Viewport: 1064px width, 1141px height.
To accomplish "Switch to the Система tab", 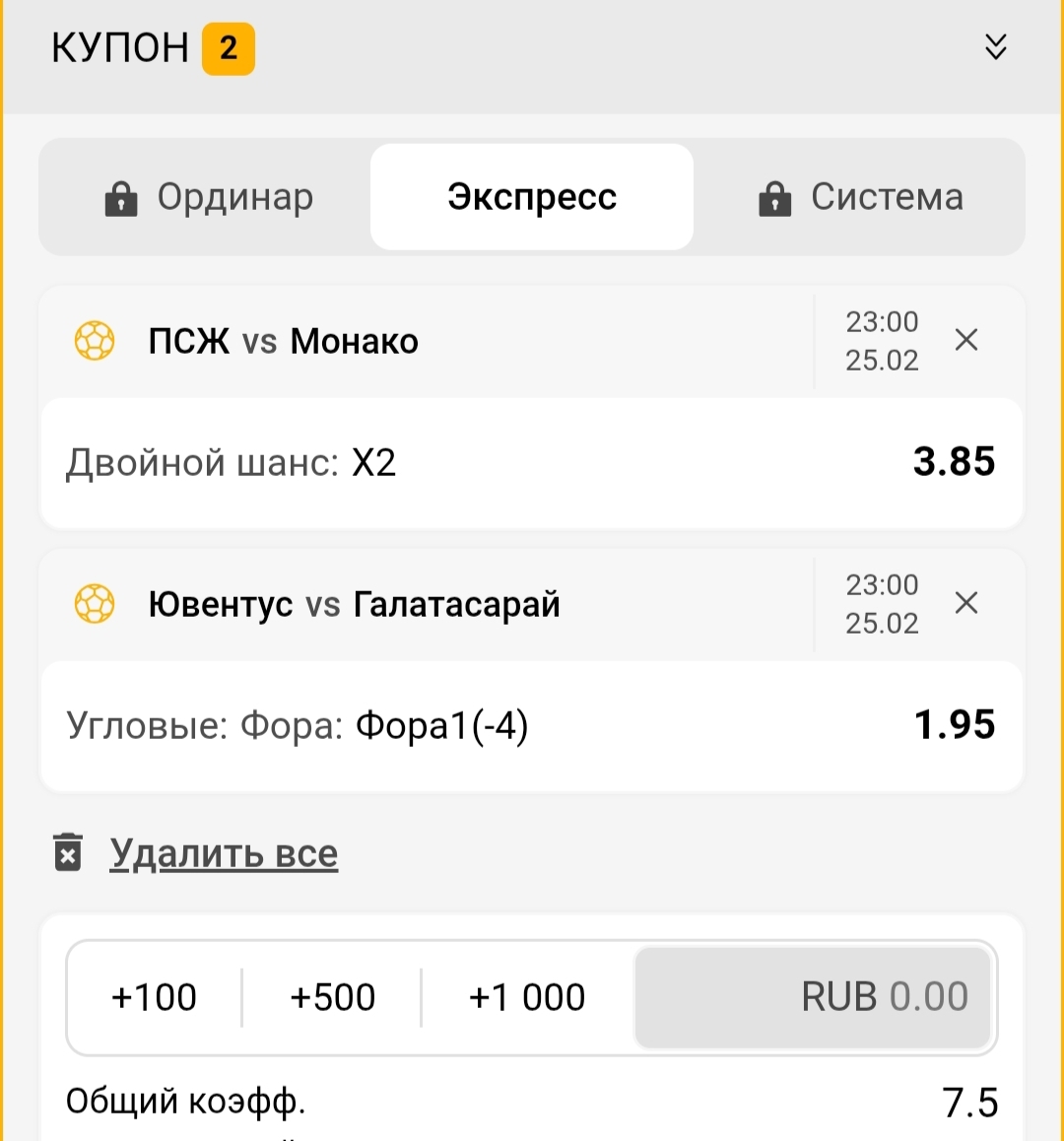I will point(860,197).
